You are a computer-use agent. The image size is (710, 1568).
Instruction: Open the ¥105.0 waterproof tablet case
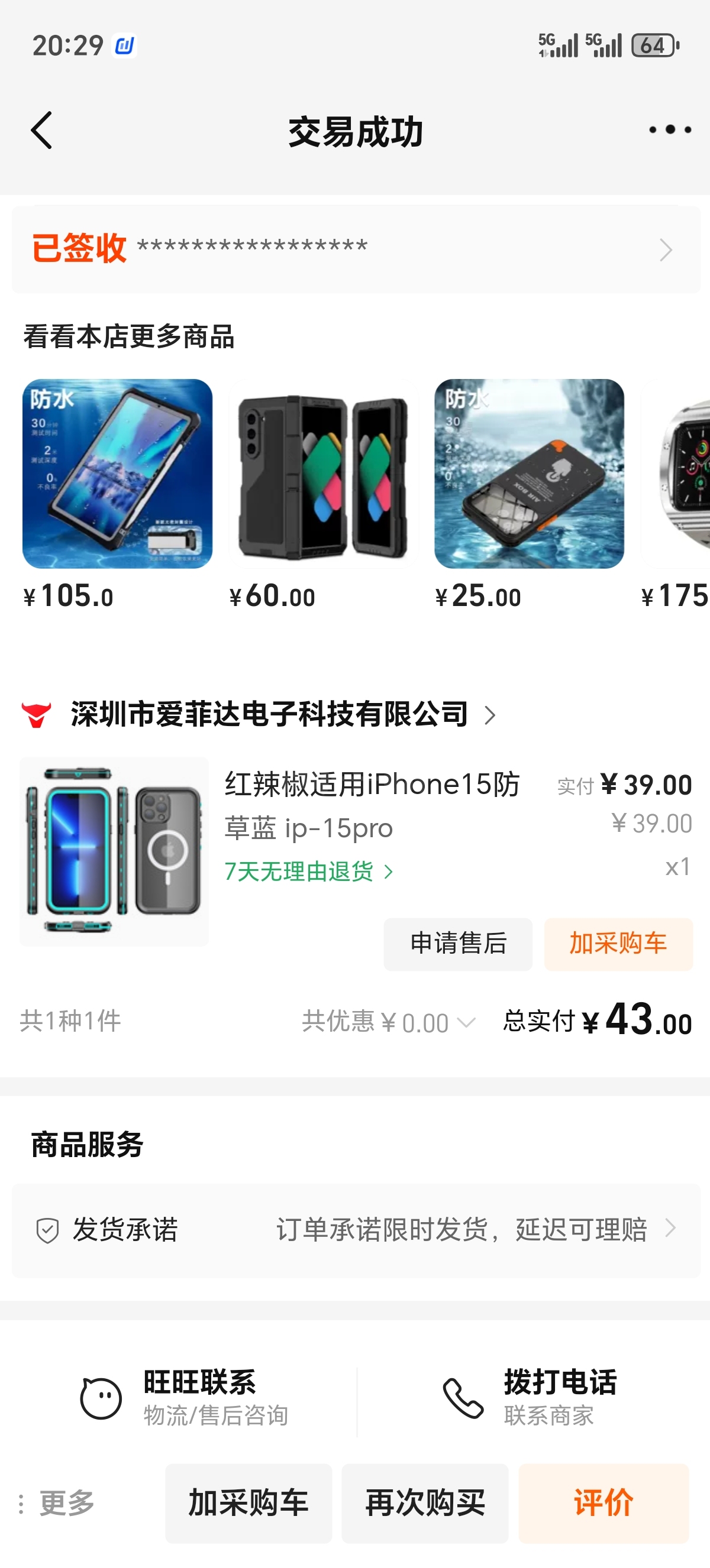118,474
